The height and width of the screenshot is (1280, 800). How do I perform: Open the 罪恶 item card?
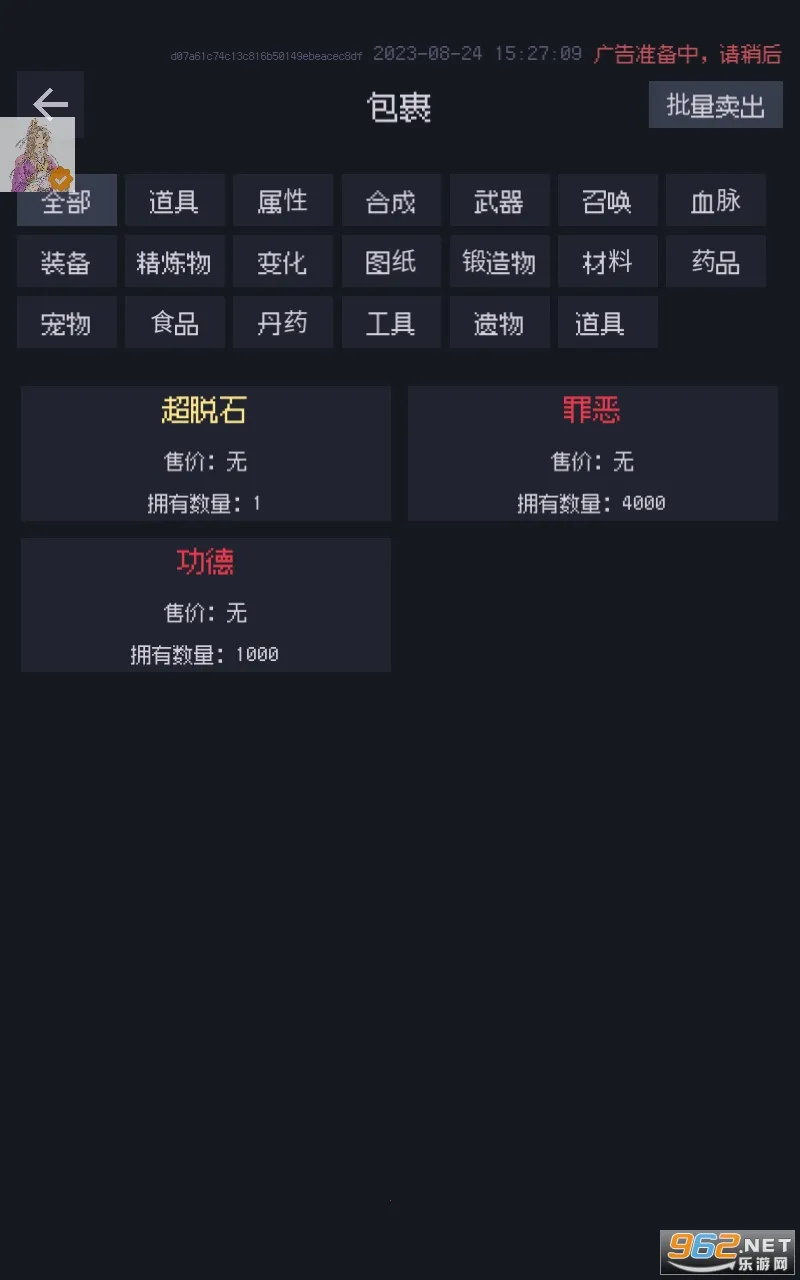coord(592,453)
